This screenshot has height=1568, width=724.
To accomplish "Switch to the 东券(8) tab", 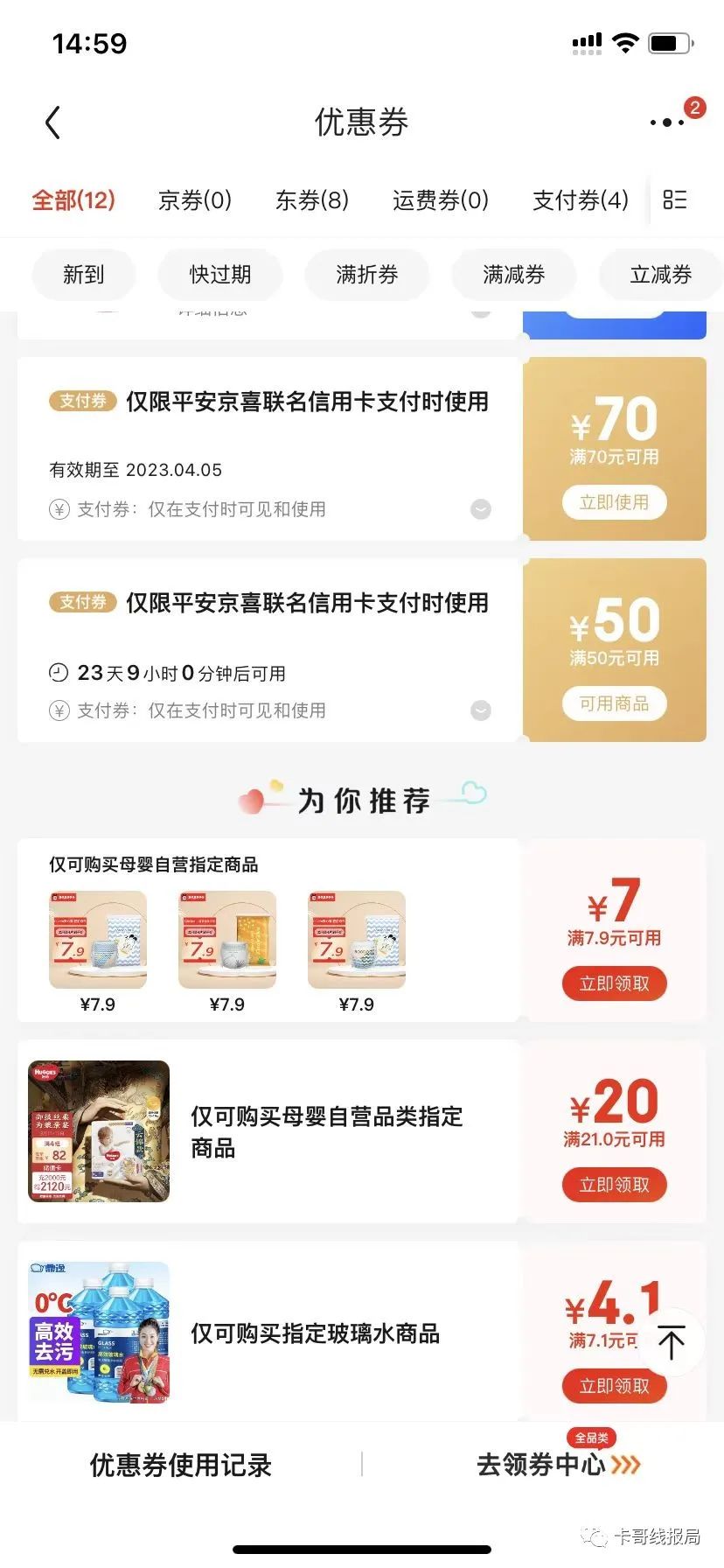I will point(312,200).
